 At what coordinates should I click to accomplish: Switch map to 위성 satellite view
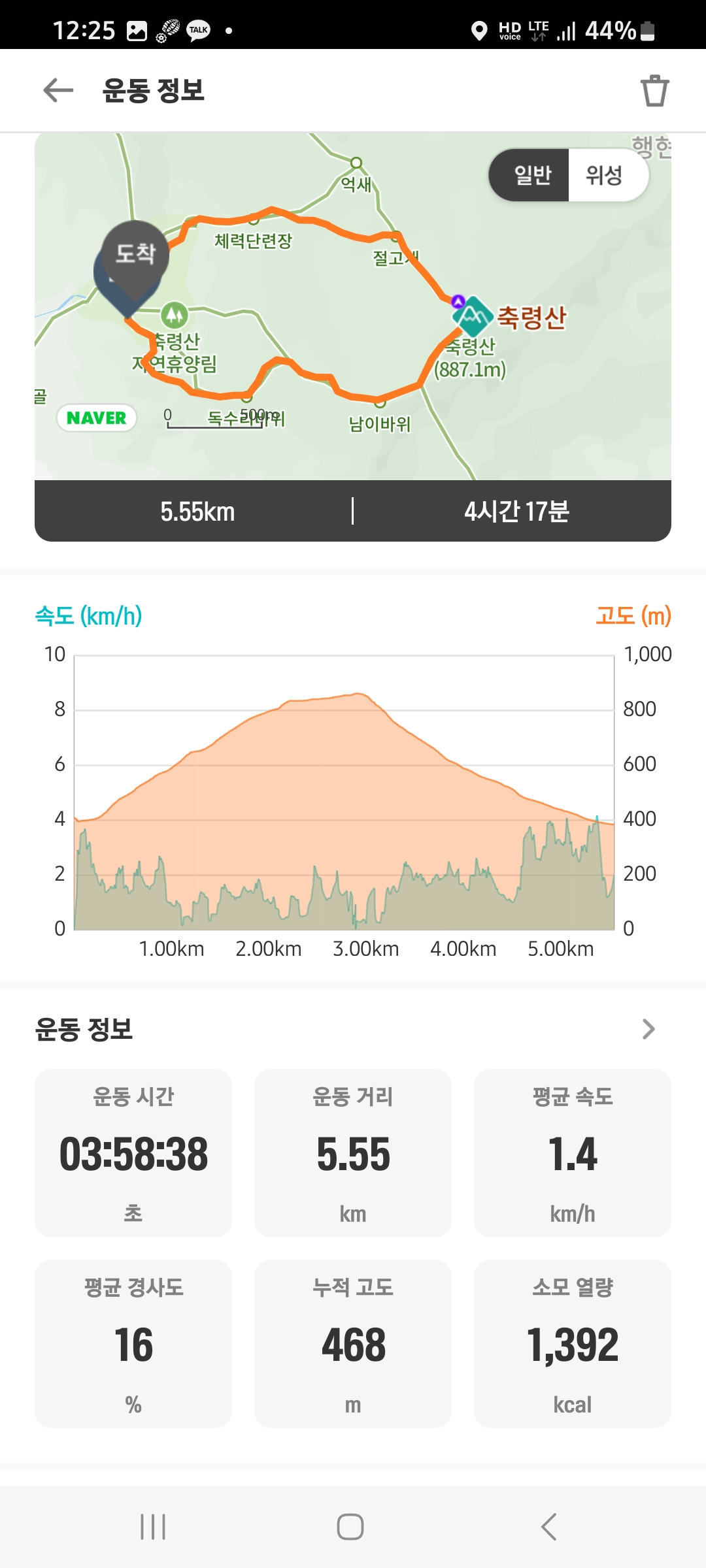[x=604, y=175]
